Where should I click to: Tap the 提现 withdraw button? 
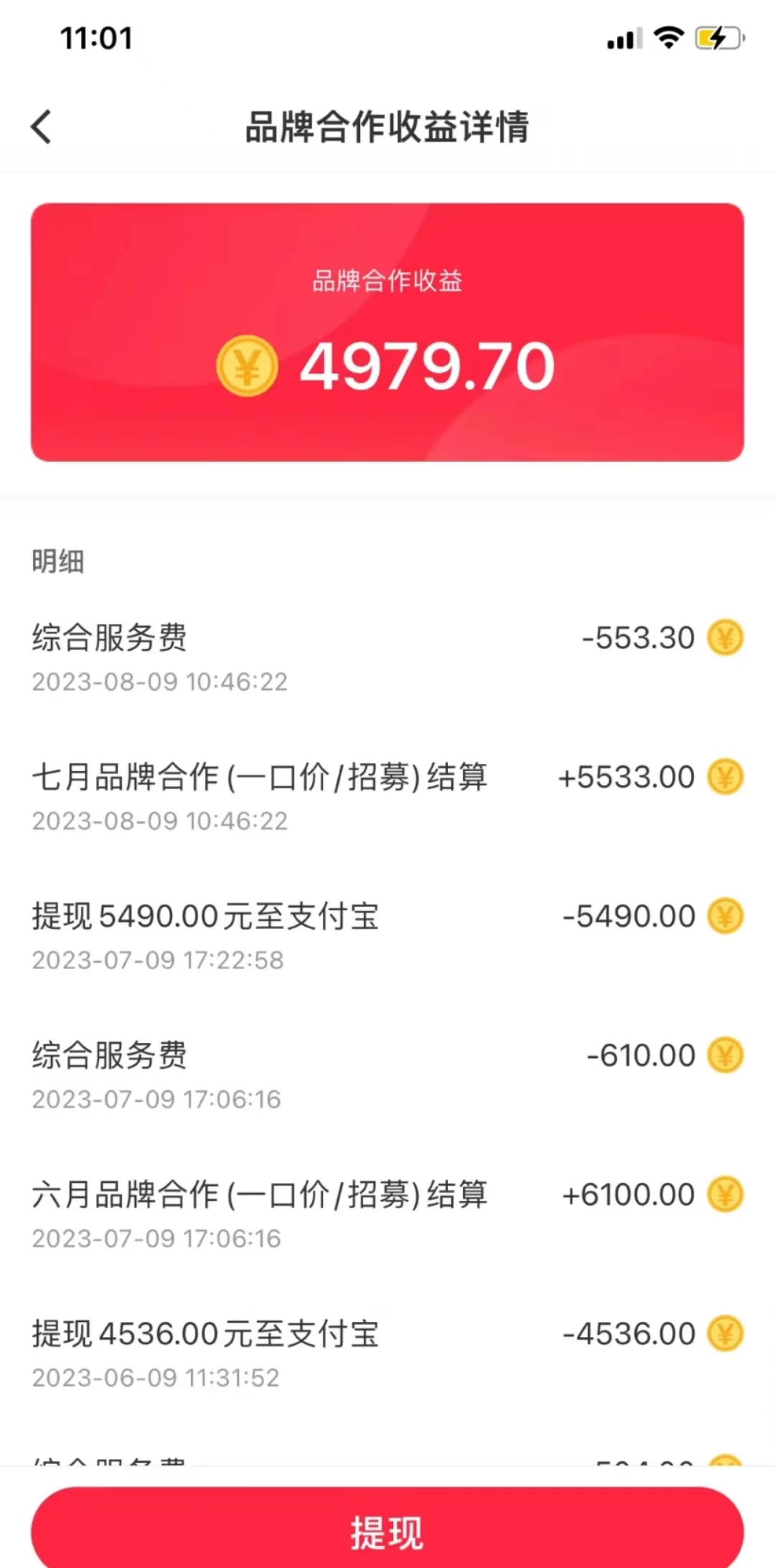(387, 1531)
